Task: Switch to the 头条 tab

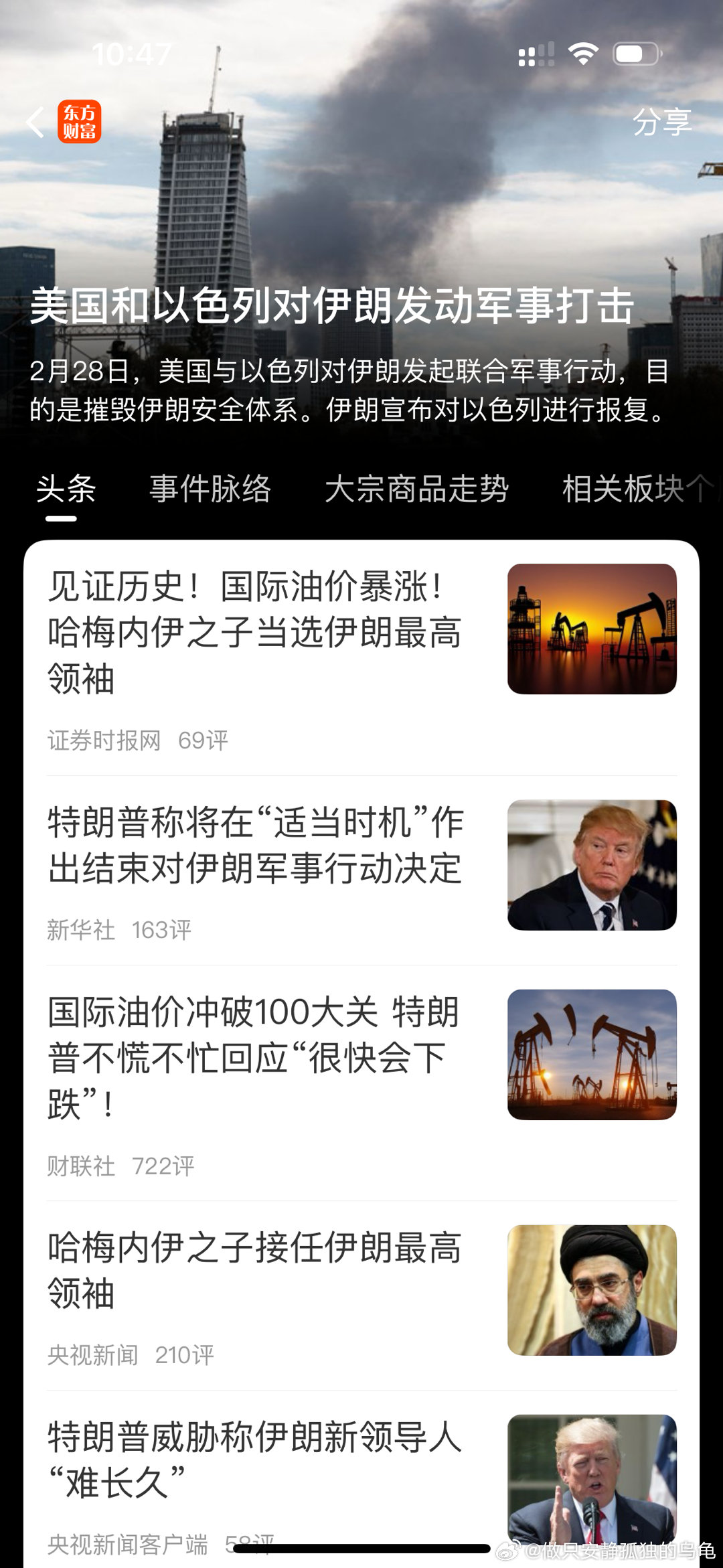Action: pos(65,489)
